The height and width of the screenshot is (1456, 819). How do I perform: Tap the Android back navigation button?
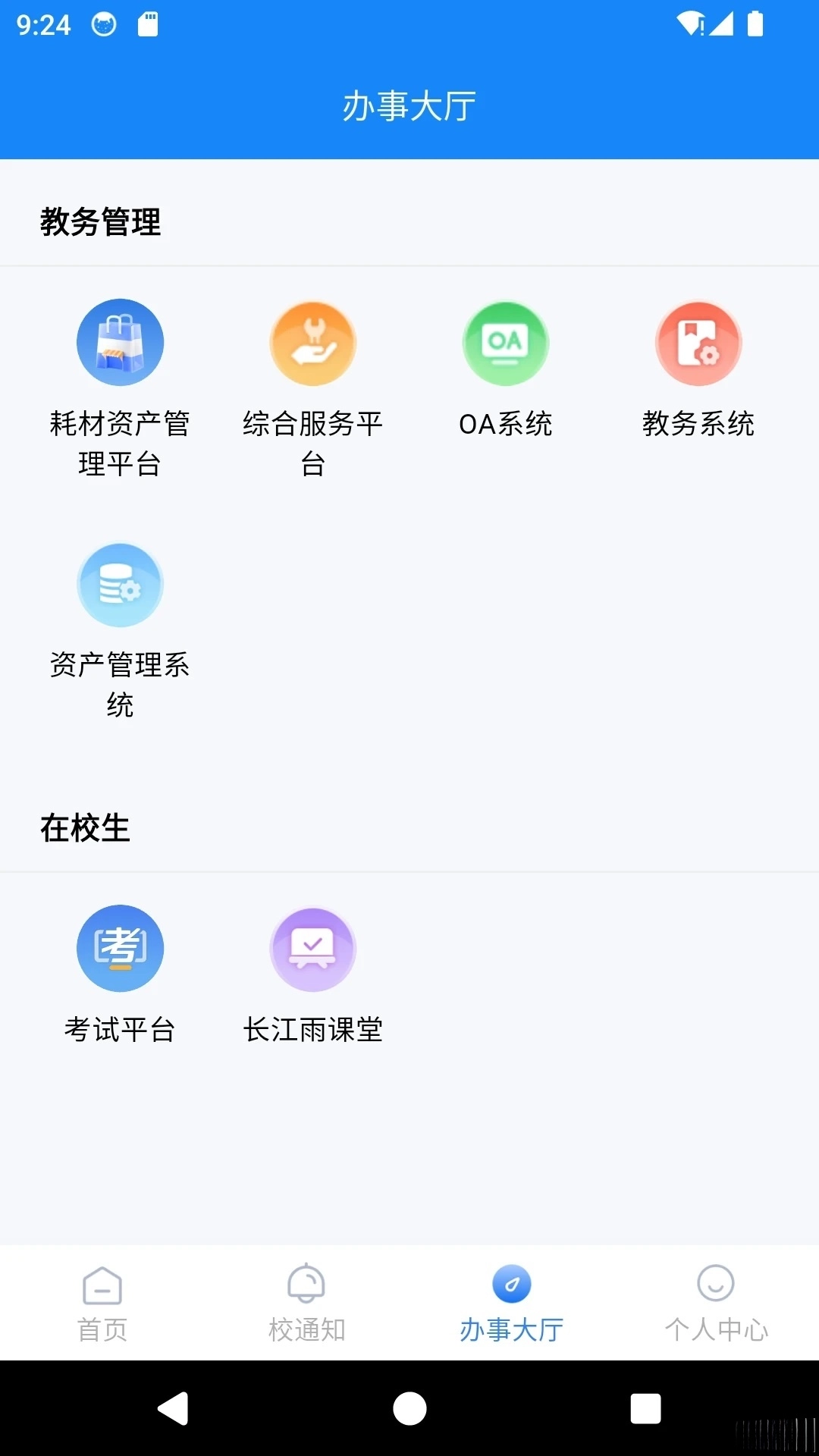173,1409
